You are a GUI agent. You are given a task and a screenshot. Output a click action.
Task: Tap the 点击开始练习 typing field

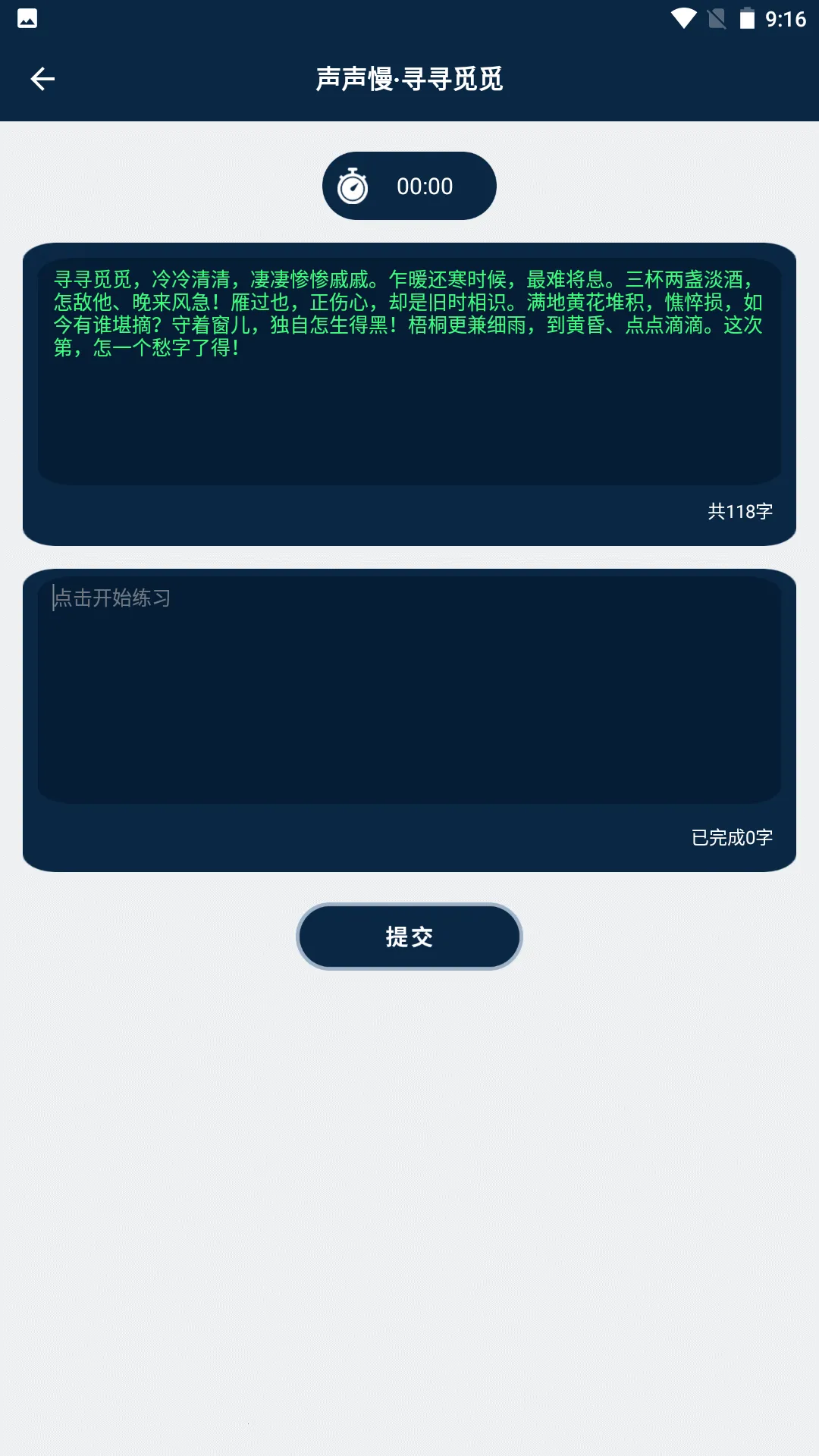(x=409, y=689)
